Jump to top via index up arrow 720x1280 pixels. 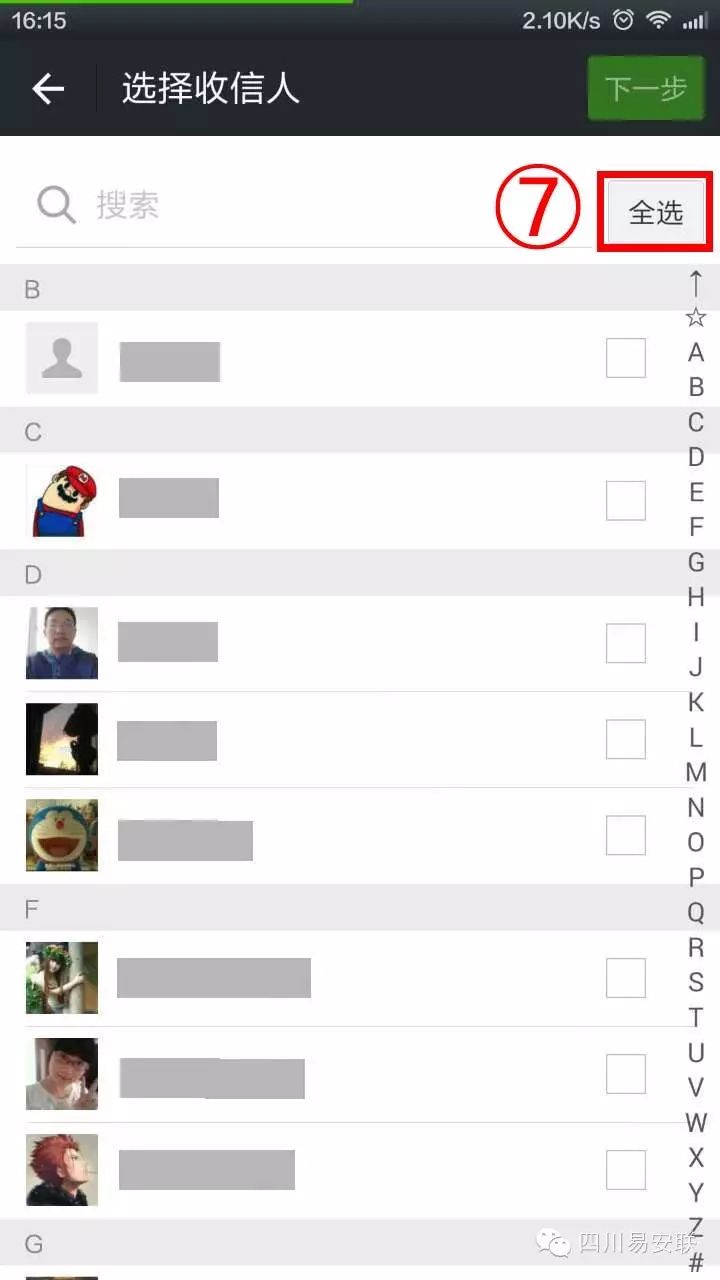click(696, 284)
